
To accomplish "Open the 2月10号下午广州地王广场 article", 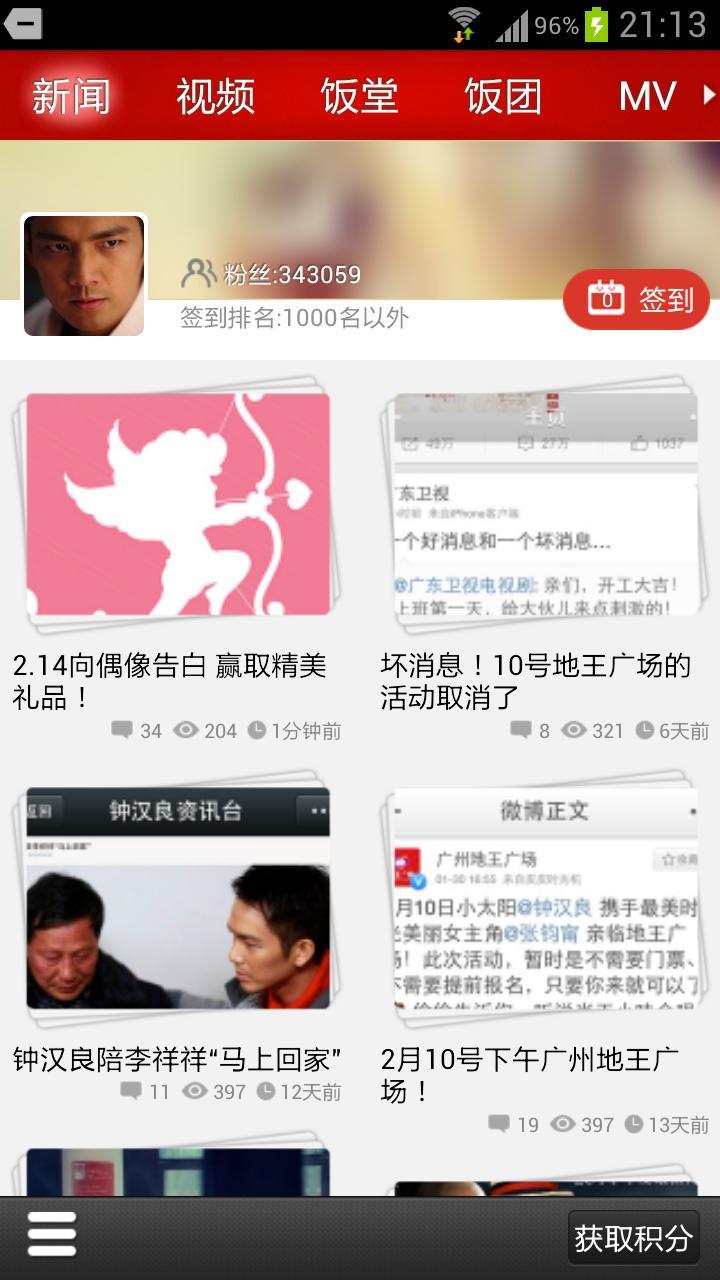I will coord(545,899).
